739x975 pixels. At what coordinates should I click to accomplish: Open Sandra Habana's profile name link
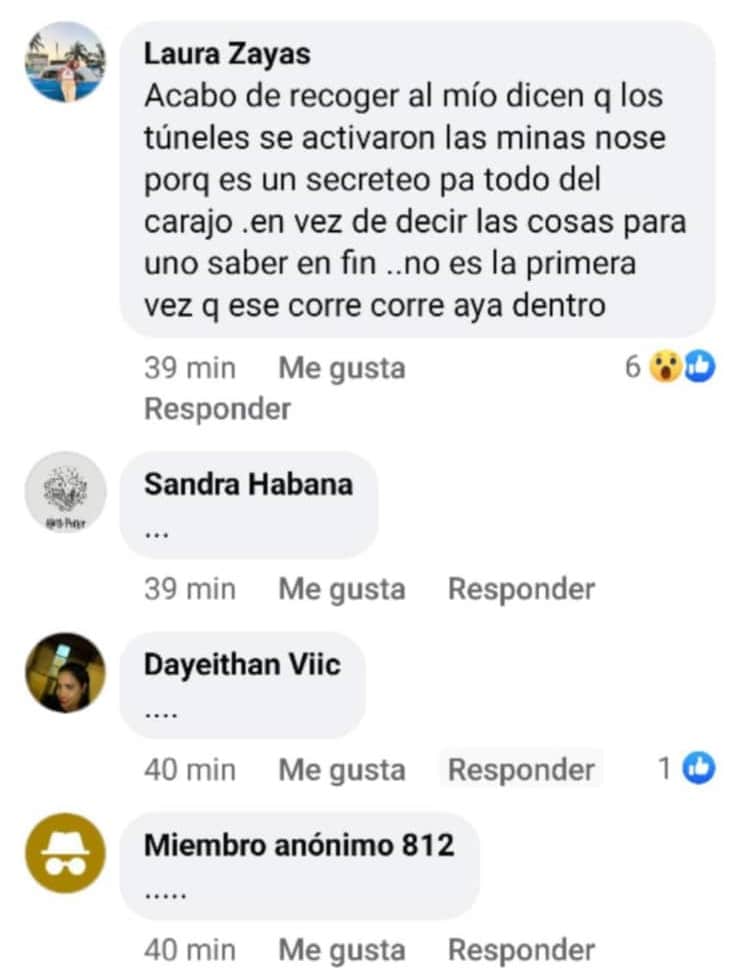(248, 484)
